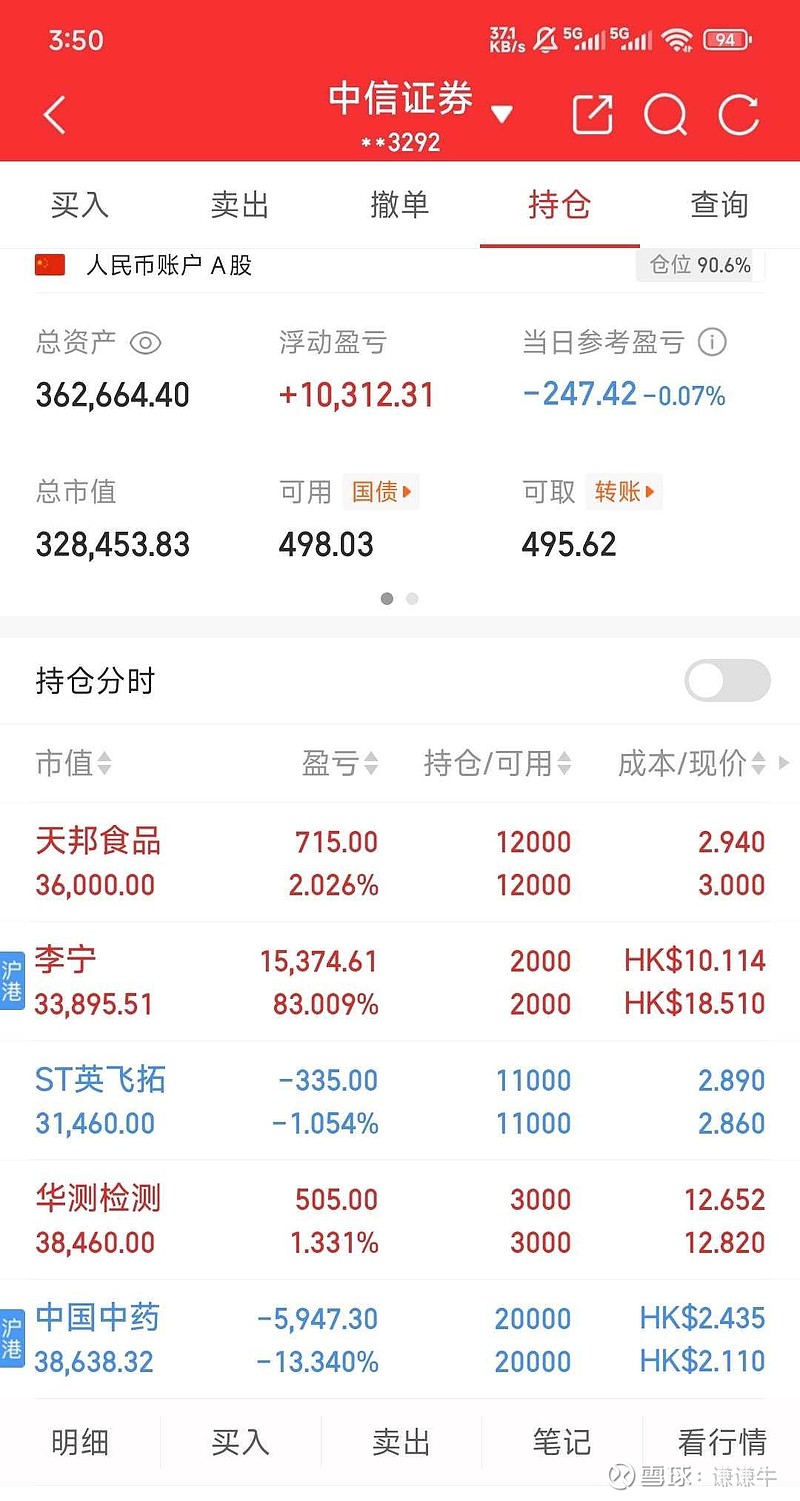Switch to the 查询 tab

(x=719, y=205)
